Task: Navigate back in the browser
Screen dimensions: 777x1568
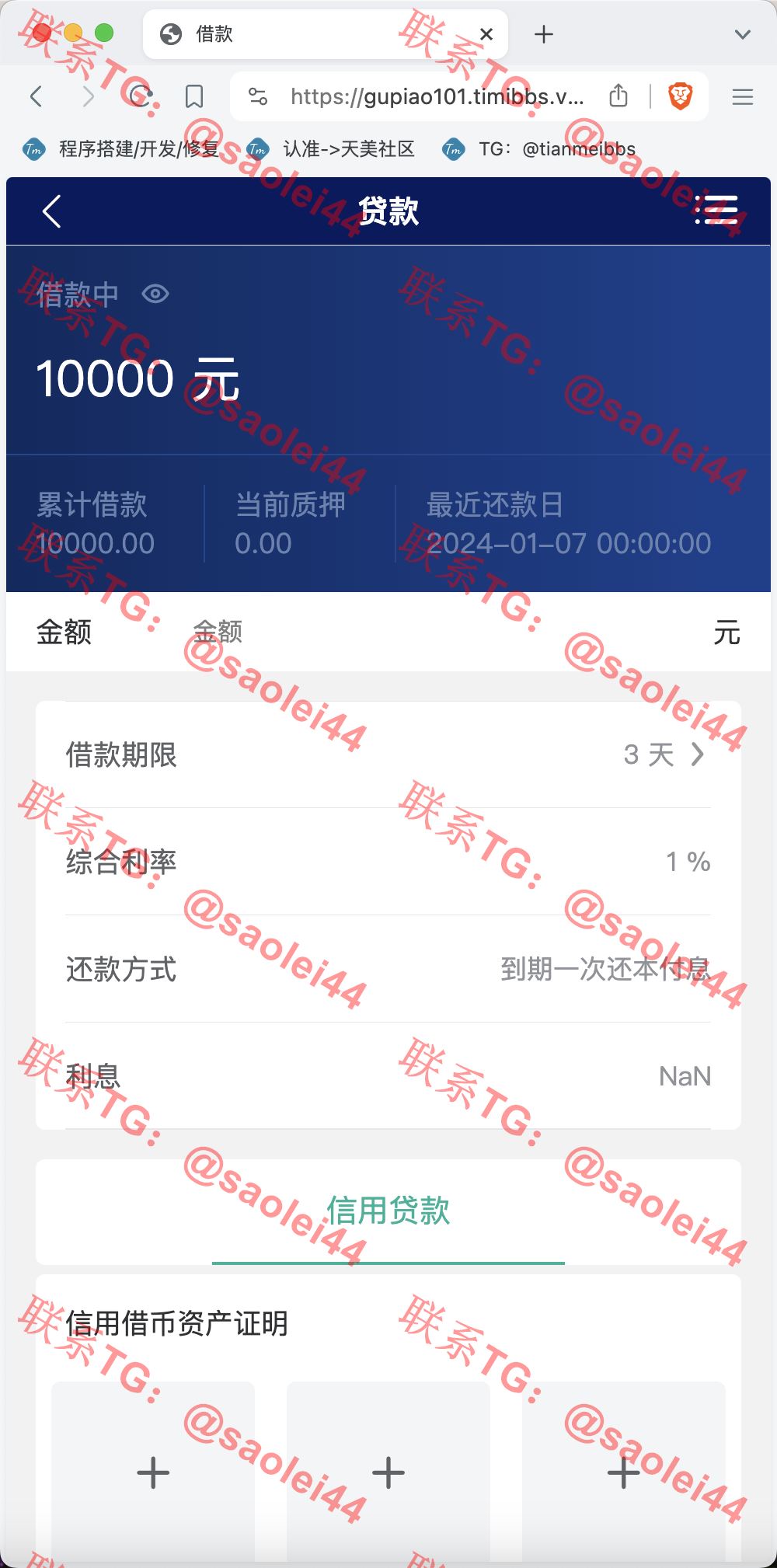Action: (36, 96)
